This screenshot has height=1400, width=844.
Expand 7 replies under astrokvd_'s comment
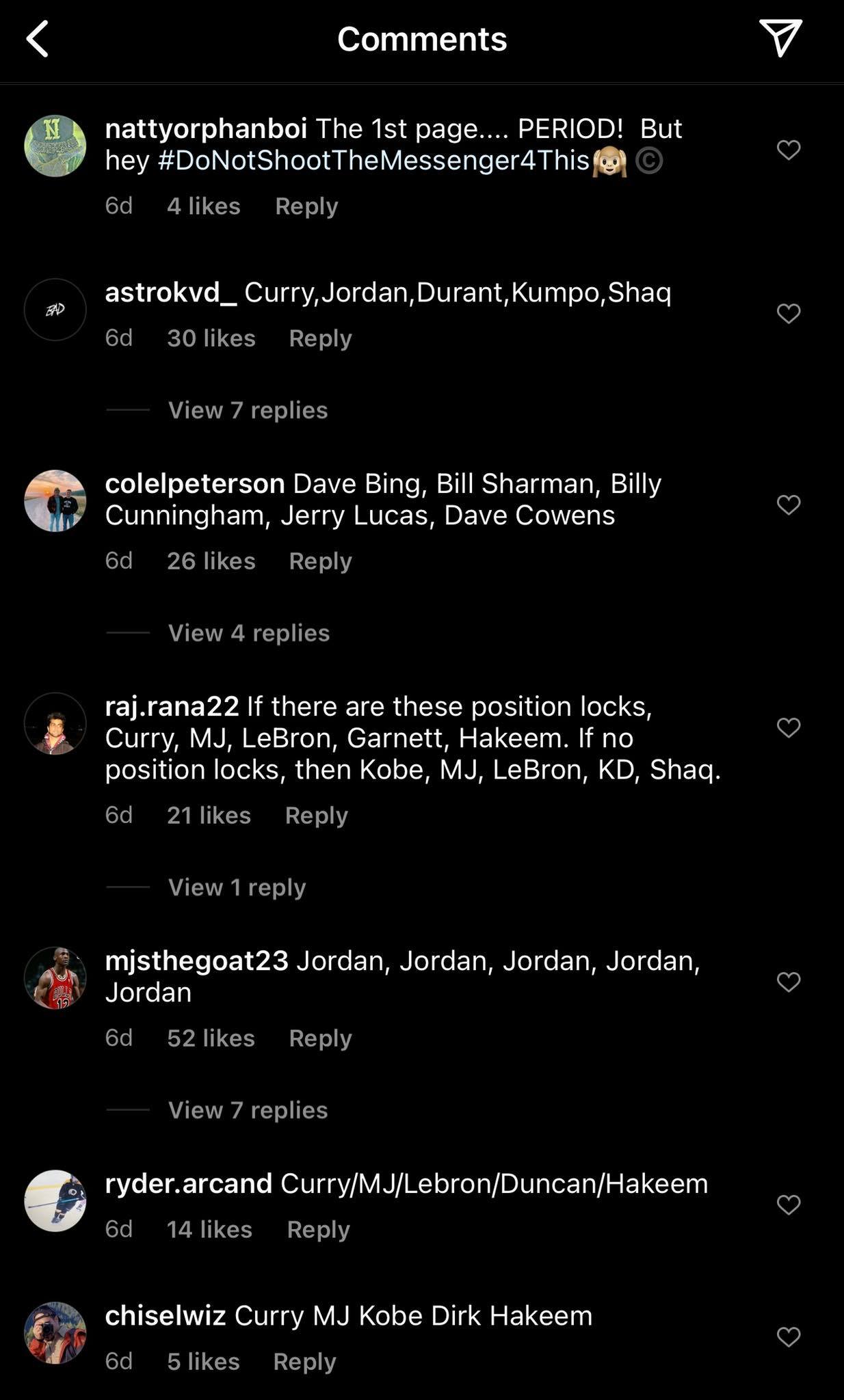(248, 410)
